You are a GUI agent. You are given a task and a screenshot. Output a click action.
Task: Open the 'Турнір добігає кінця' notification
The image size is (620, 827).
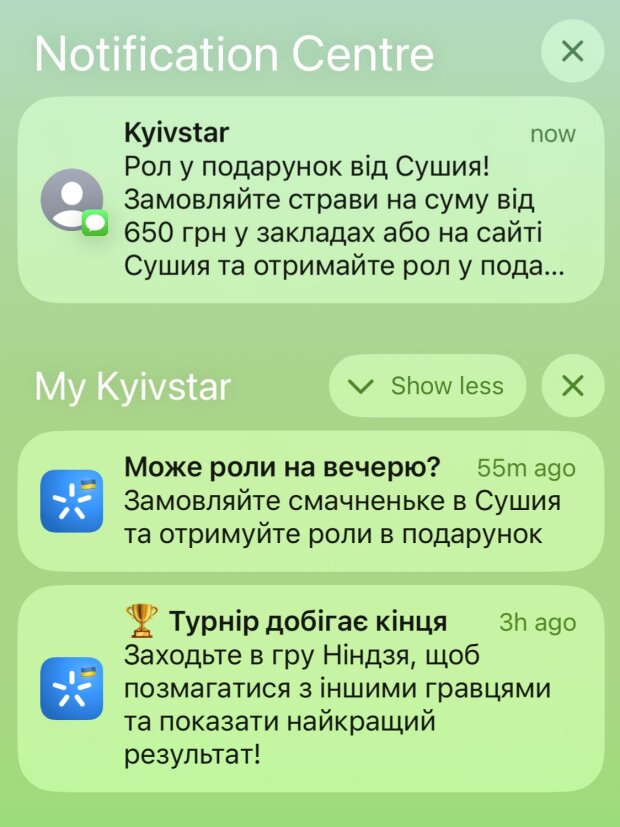click(x=311, y=688)
